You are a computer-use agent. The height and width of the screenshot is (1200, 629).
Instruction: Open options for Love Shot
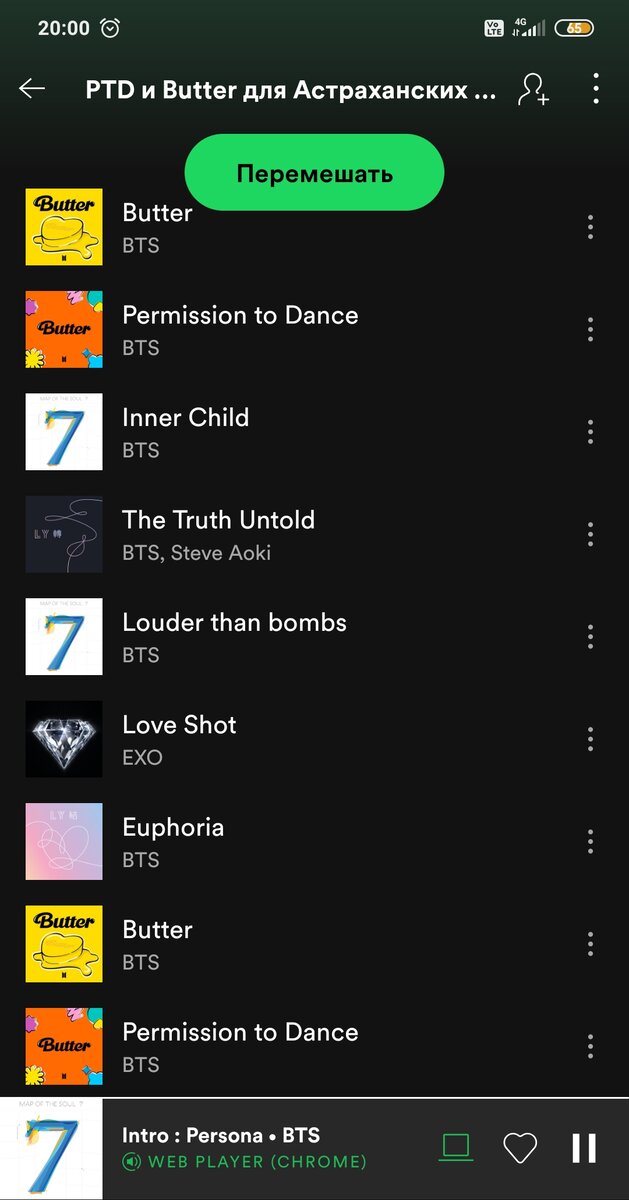(590, 739)
